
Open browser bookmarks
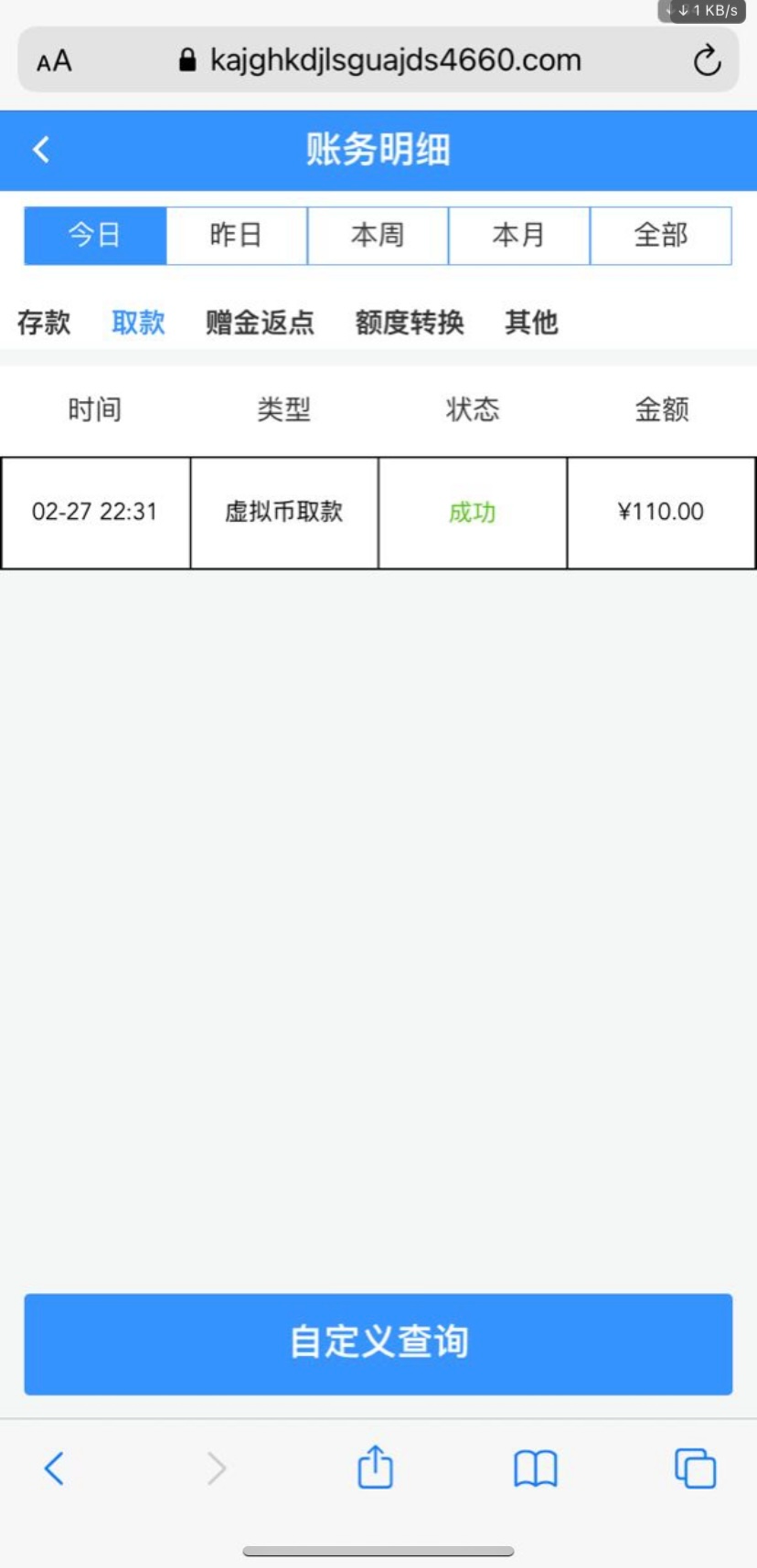[x=535, y=1468]
